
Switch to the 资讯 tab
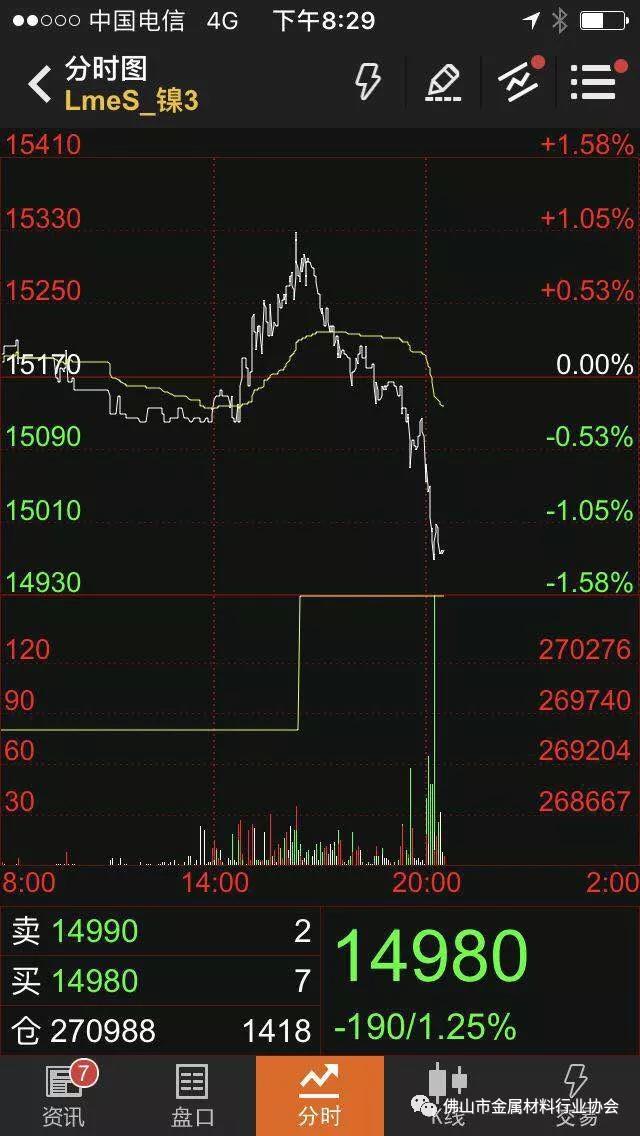64,1095
